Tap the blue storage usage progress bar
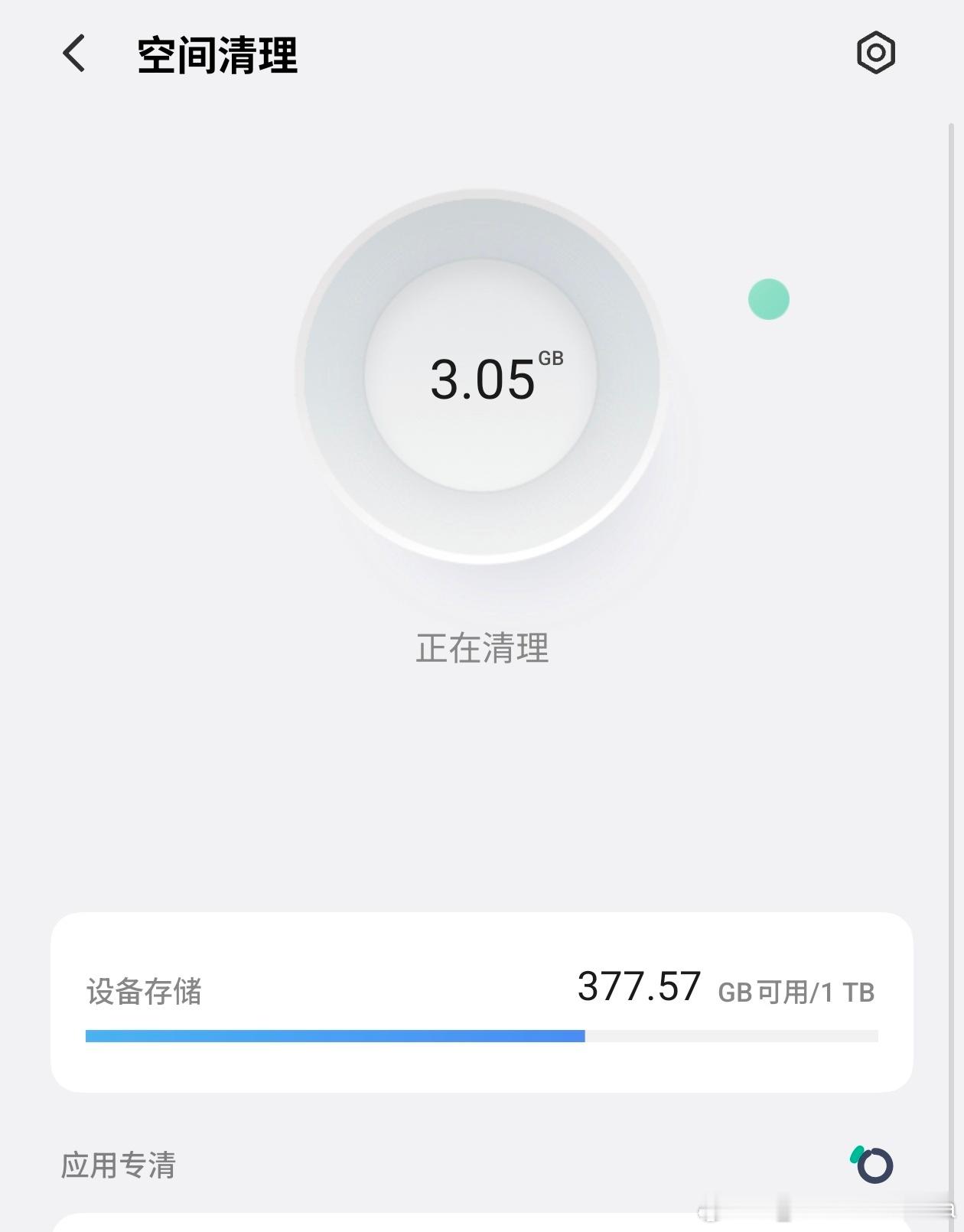The width and height of the screenshot is (964, 1232). pyautogui.click(x=337, y=1036)
